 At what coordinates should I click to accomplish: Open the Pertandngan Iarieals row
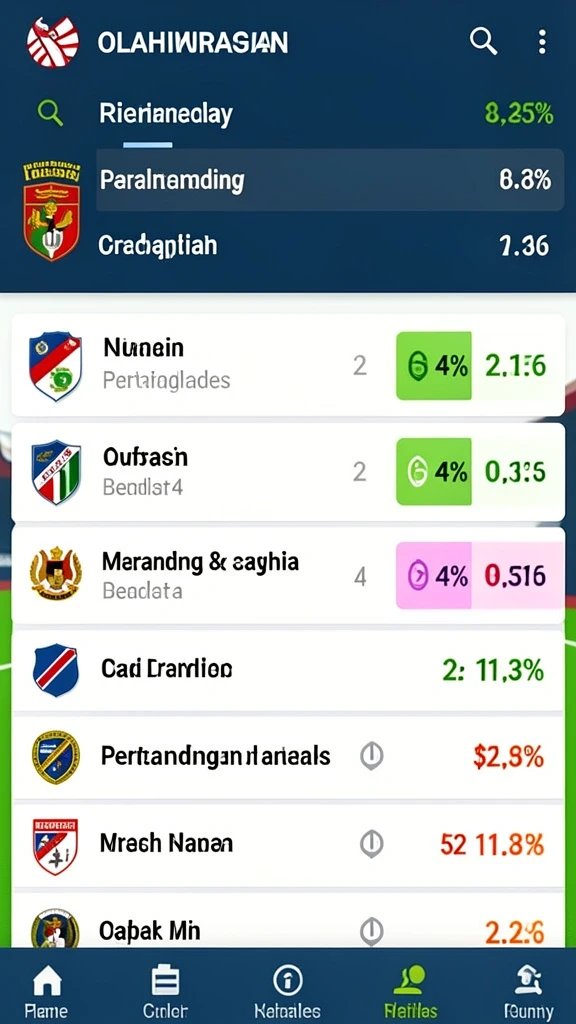(x=288, y=757)
